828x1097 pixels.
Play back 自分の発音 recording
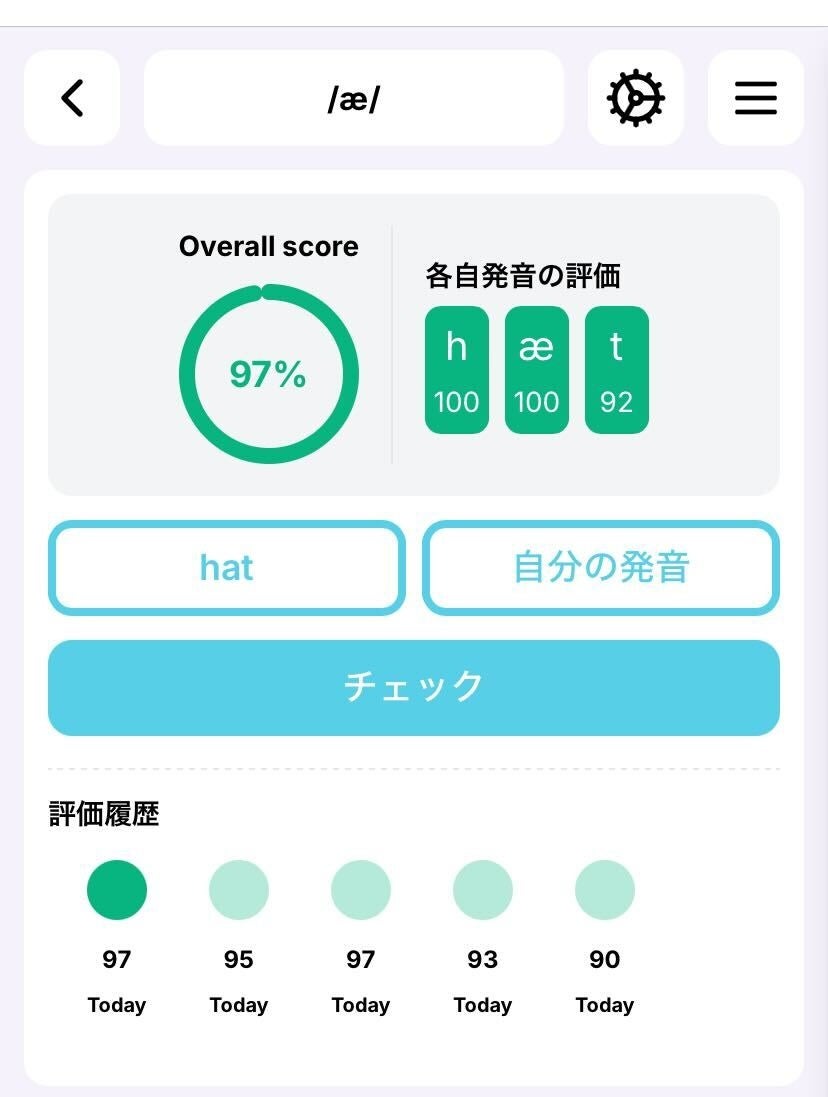[x=601, y=568]
